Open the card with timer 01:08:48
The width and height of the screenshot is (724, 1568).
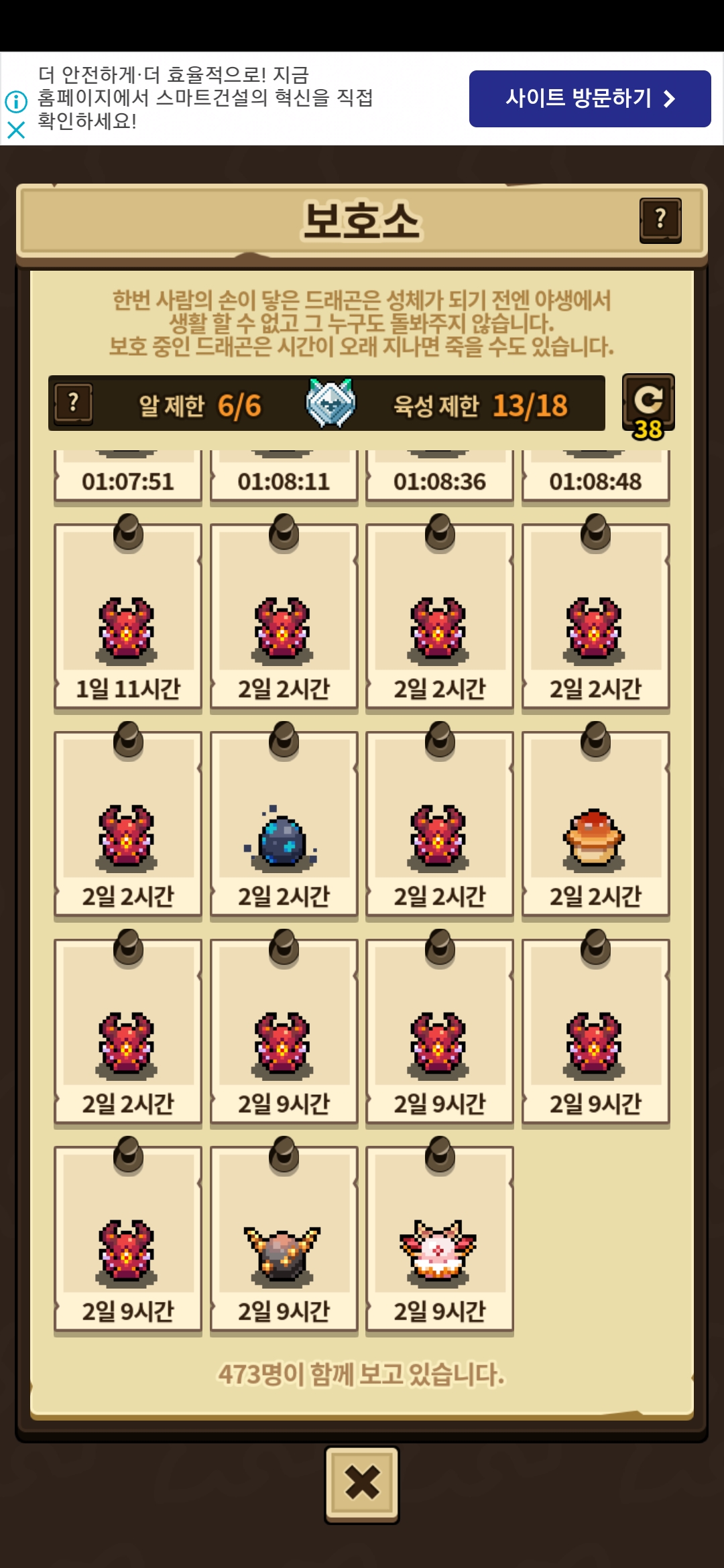(x=595, y=476)
